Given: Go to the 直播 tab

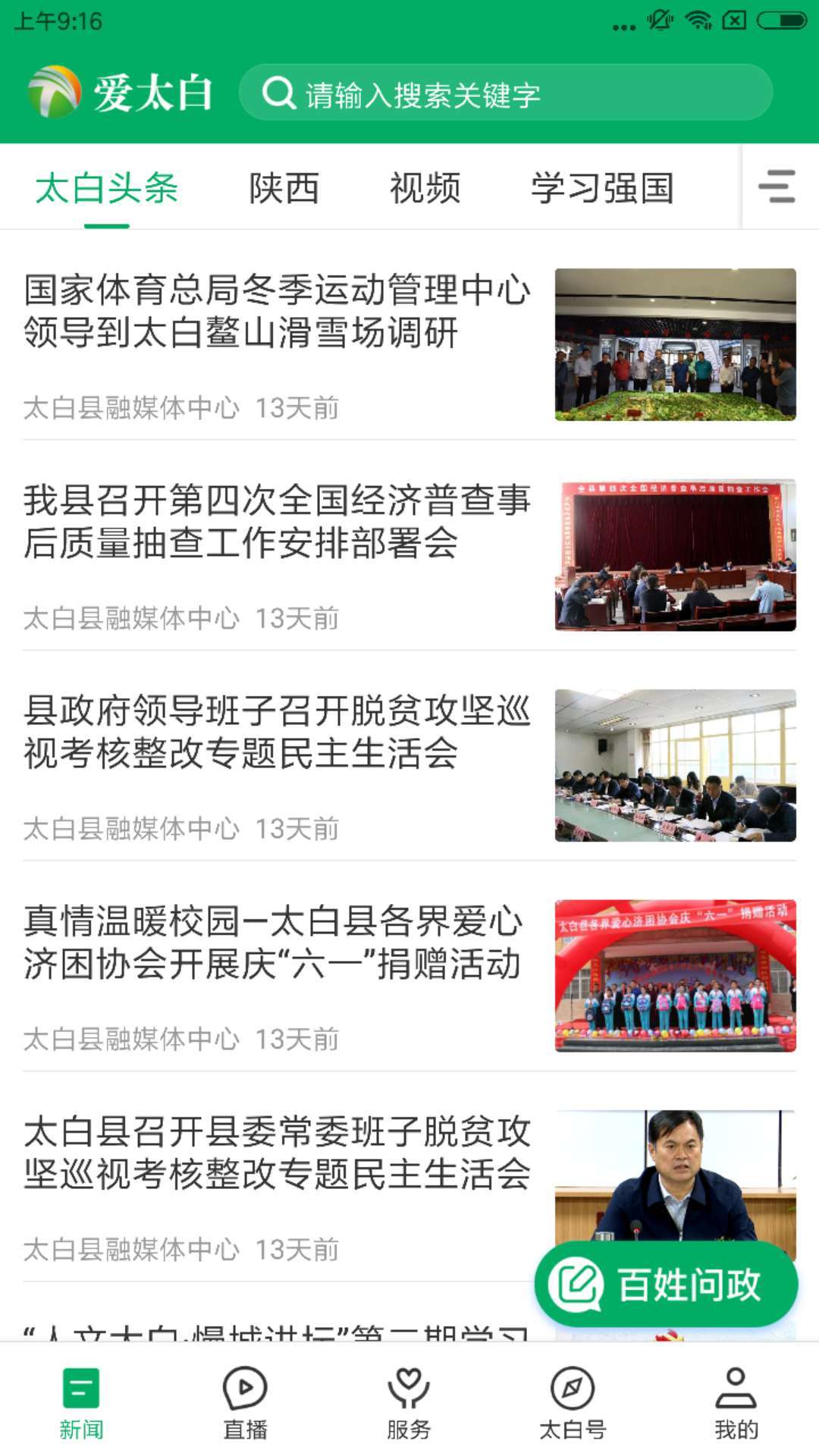Looking at the screenshot, I should (245, 1401).
